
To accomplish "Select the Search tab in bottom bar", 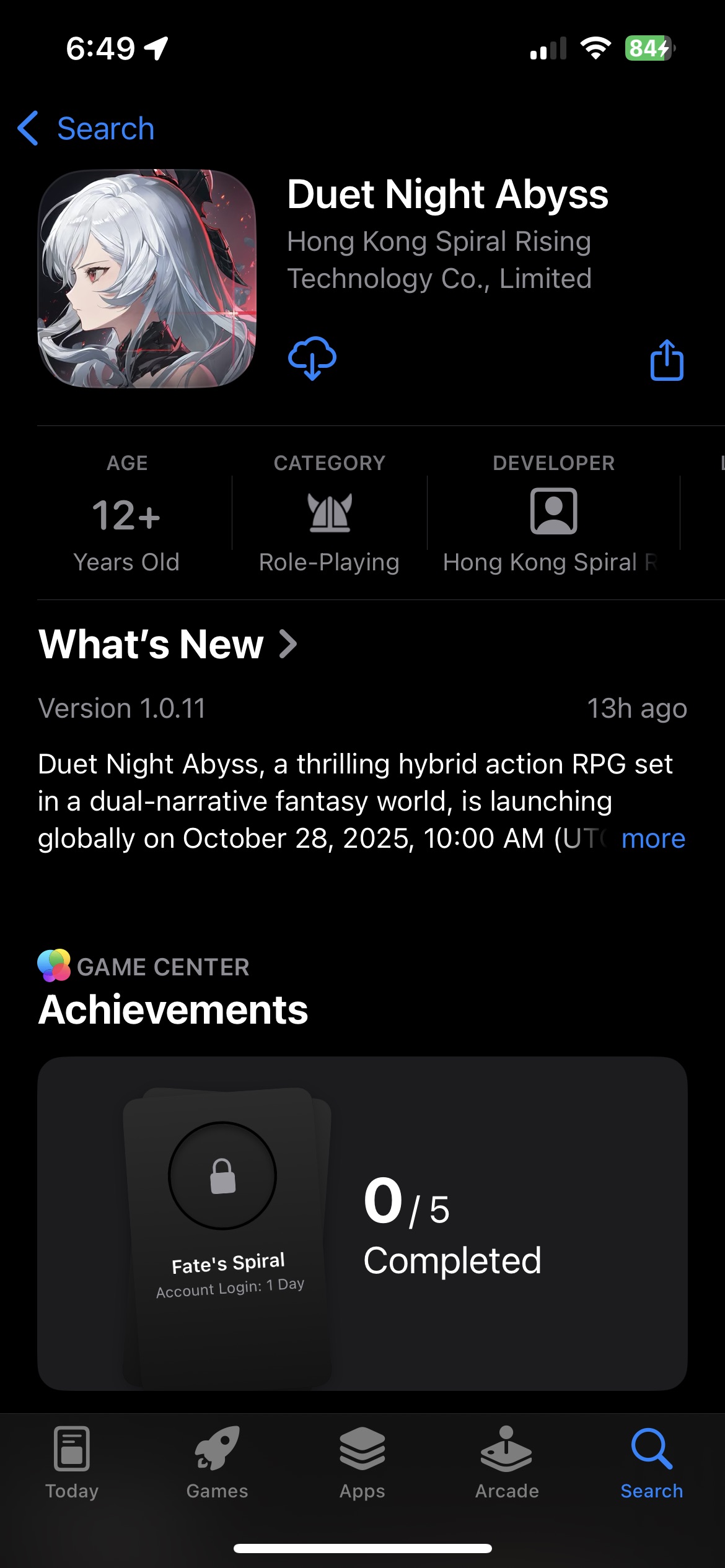I will click(x=652, y=1463).
